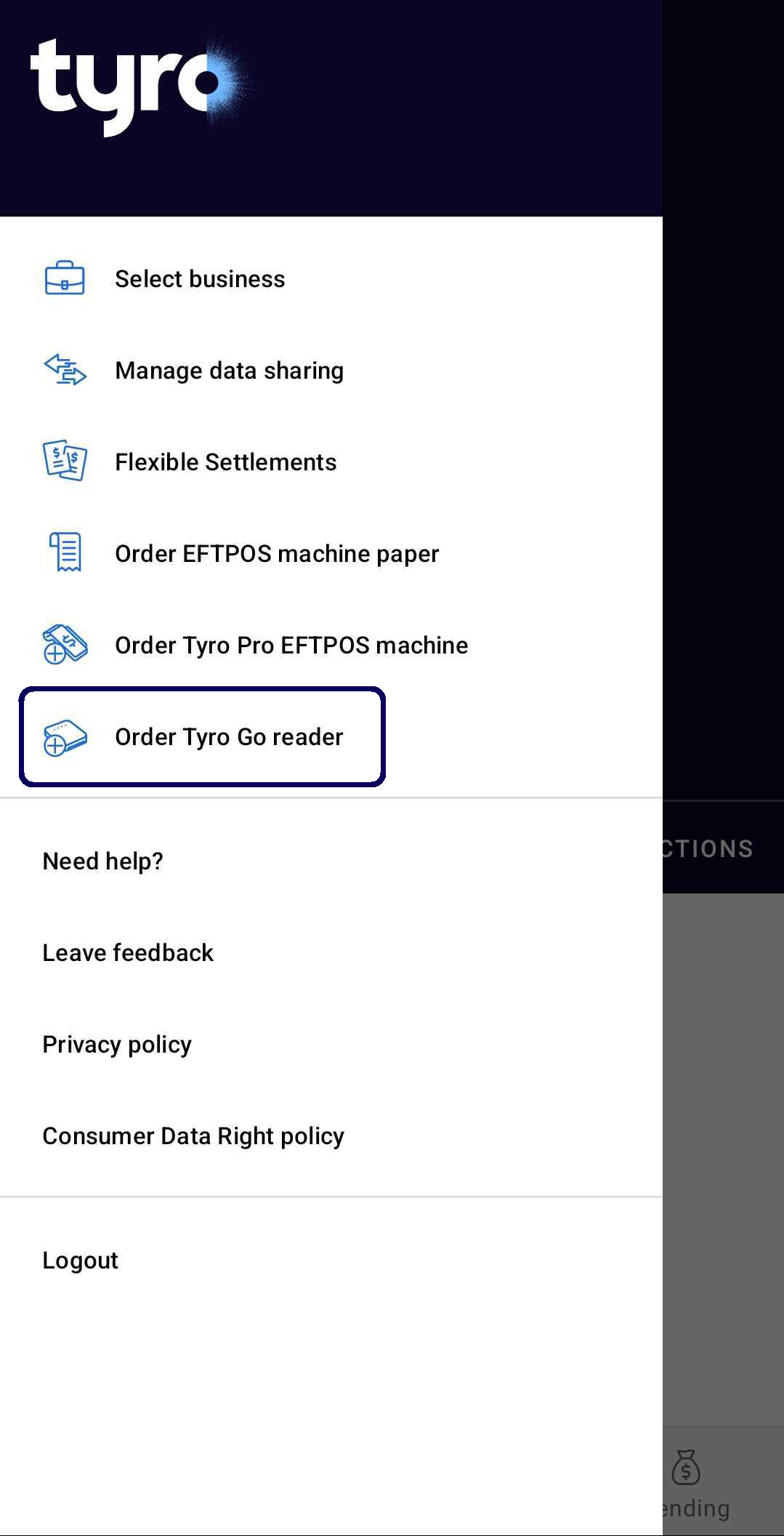784x1536 pixels.
Task: Click the EFTPOS paper receipt icon
Action: [x=64, y=552]
